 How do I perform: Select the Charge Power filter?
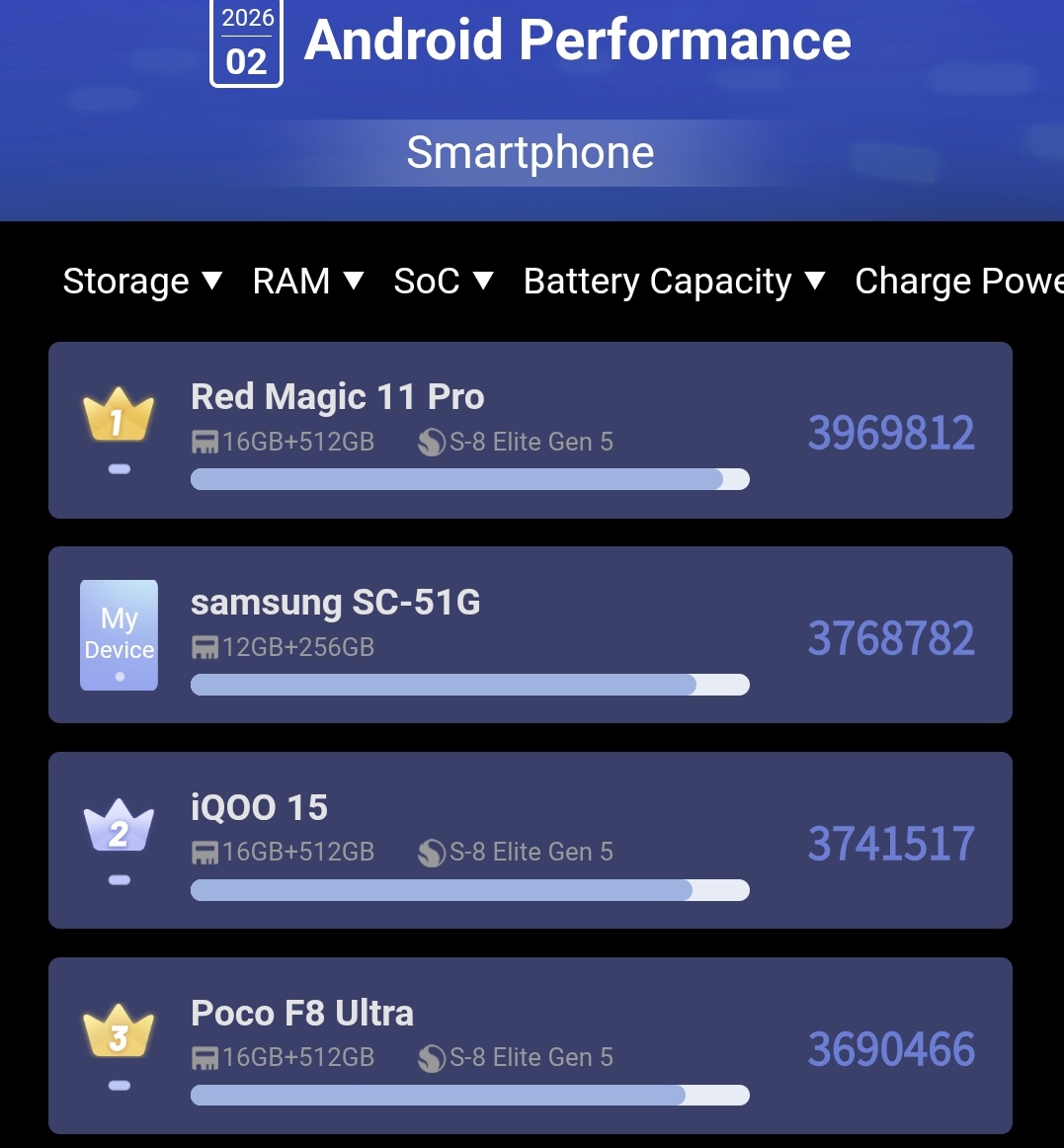(956, 282)
